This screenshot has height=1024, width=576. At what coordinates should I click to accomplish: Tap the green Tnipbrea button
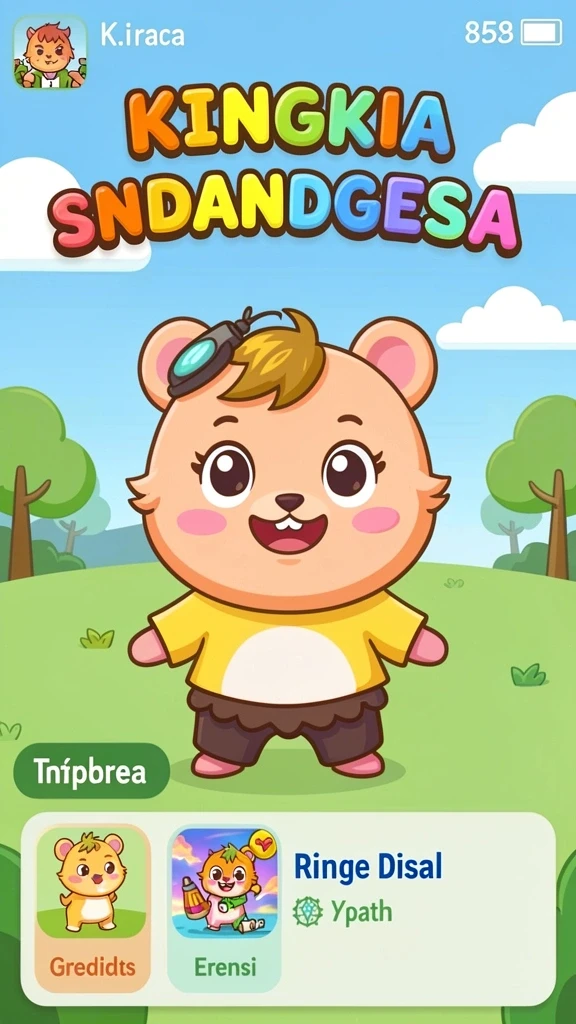[x=91, y=771]
